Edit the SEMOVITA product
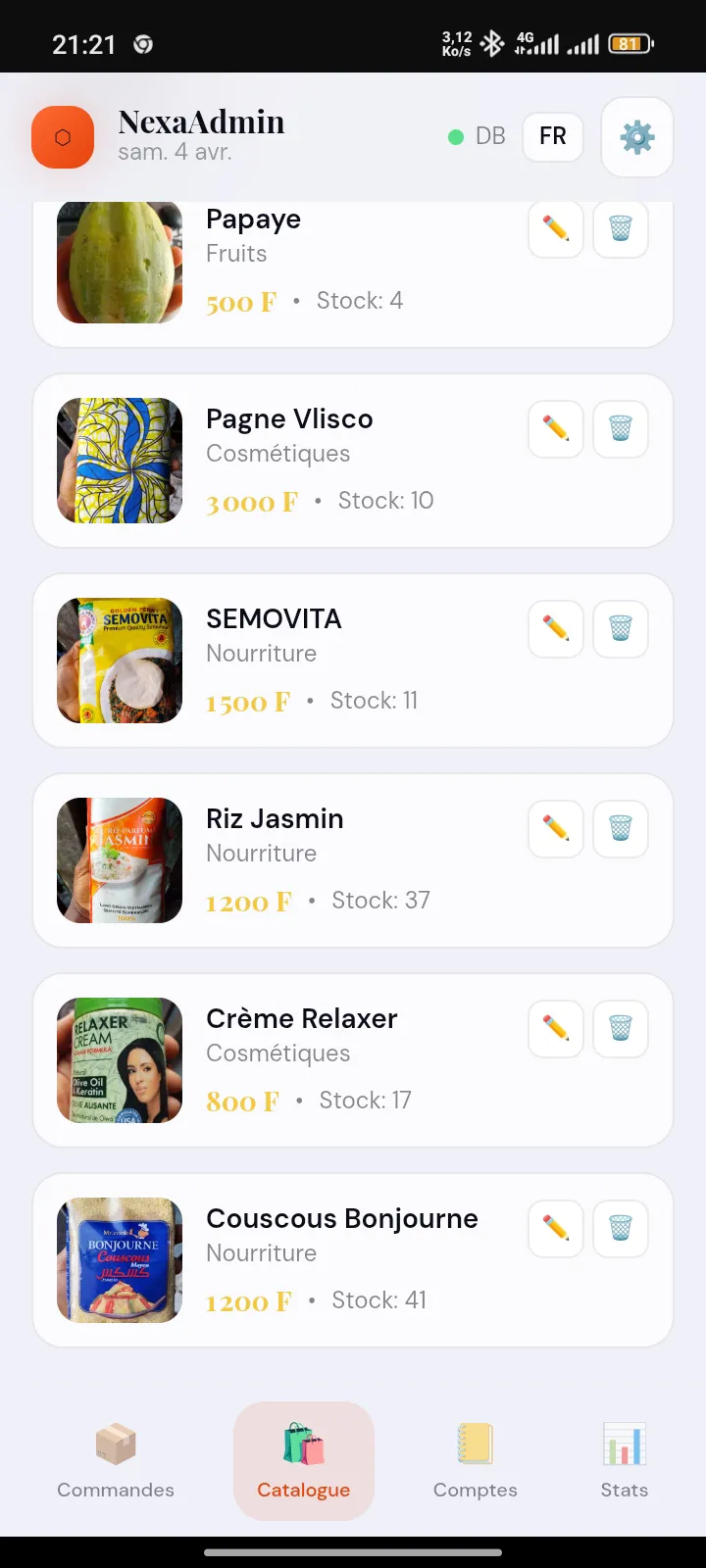Image resolution: width=706 pixels, height=1568 pixels. [x=555, y=629]
